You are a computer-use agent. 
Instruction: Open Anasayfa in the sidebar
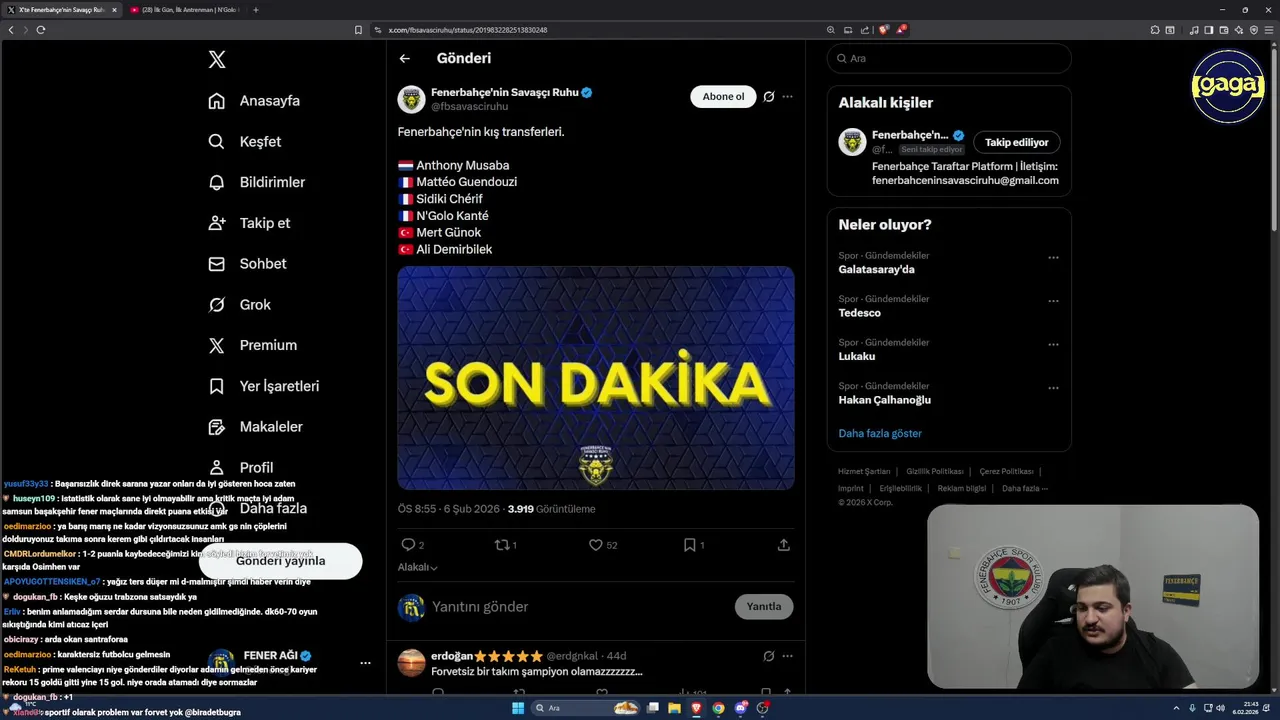coord(255,101)
